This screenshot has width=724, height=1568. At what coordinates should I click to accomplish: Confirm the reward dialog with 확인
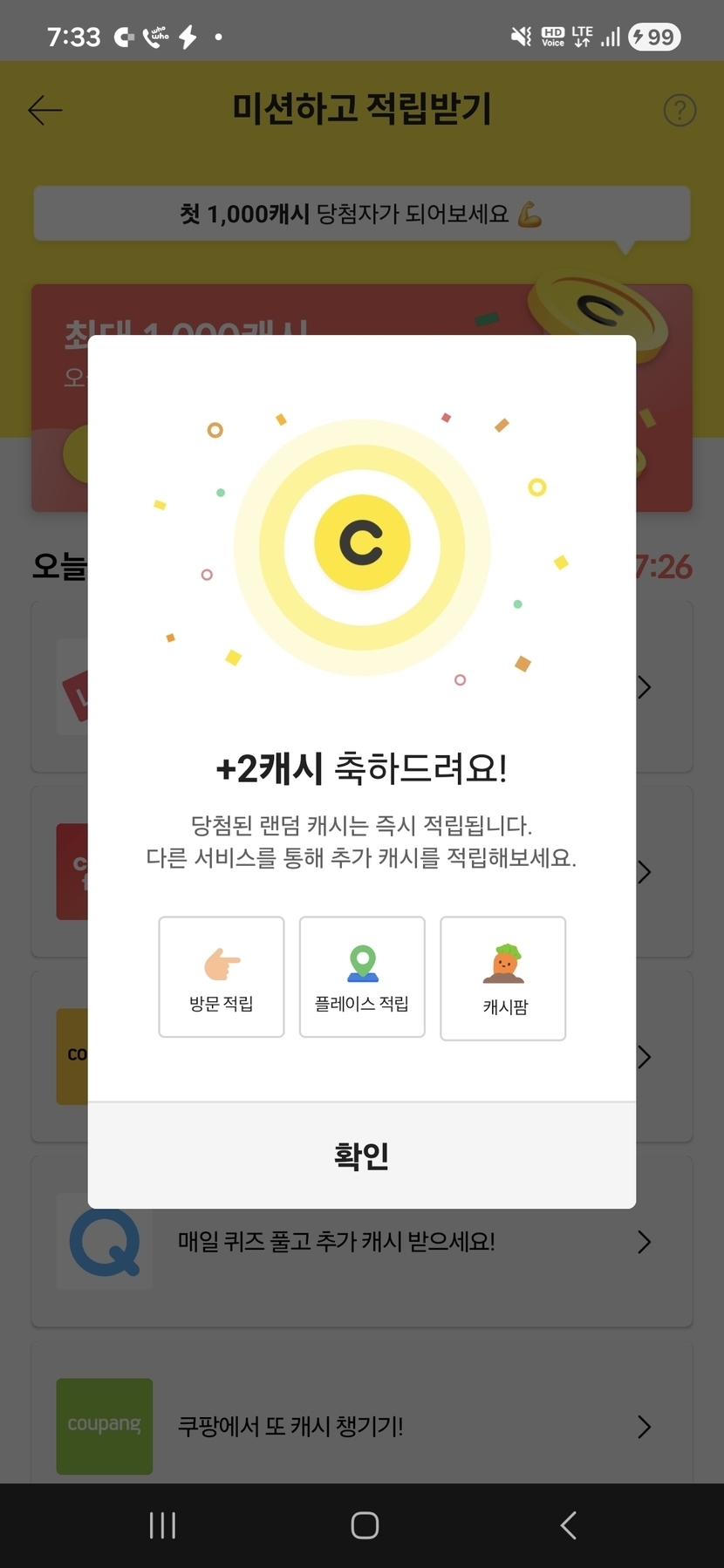361,1156
